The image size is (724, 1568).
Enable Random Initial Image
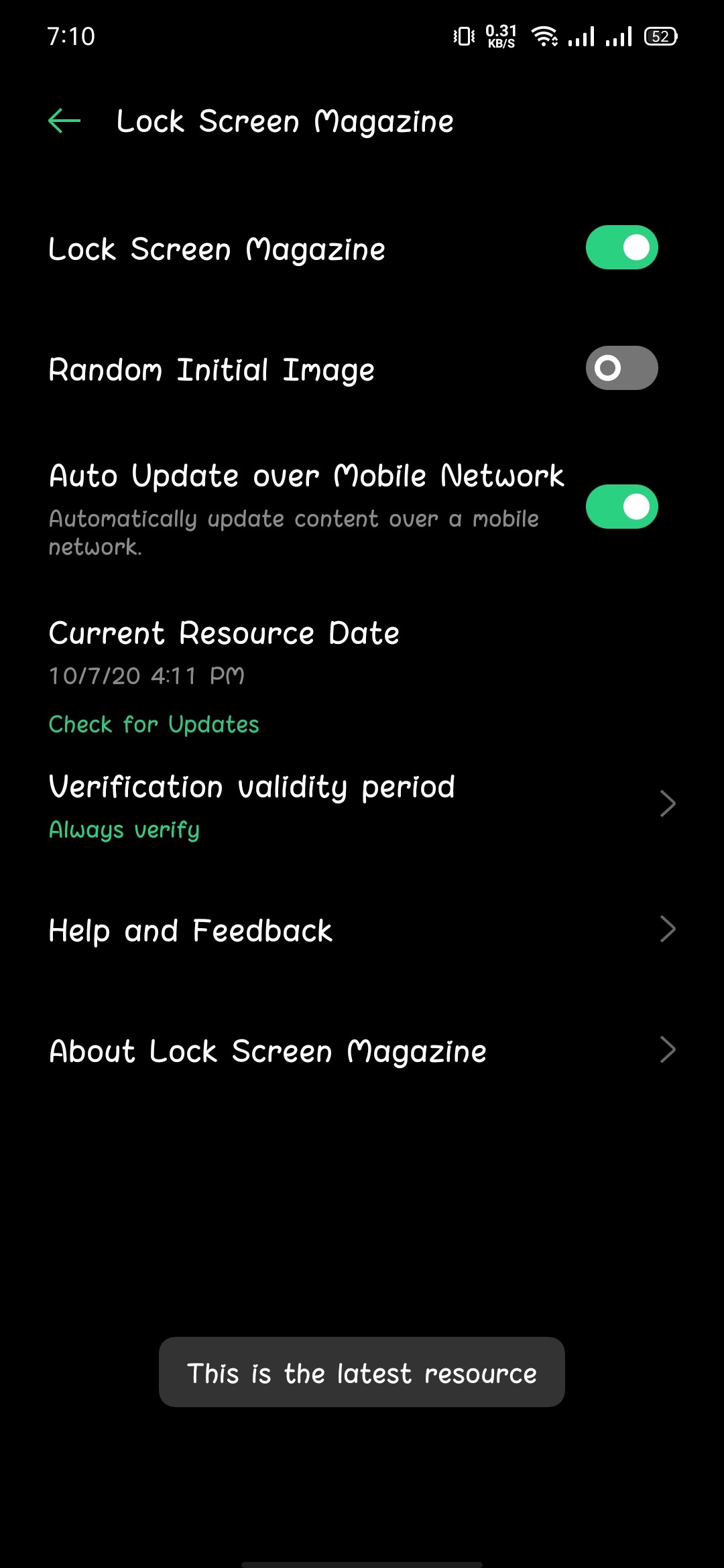pyautogui.click(x=621, y=368)
